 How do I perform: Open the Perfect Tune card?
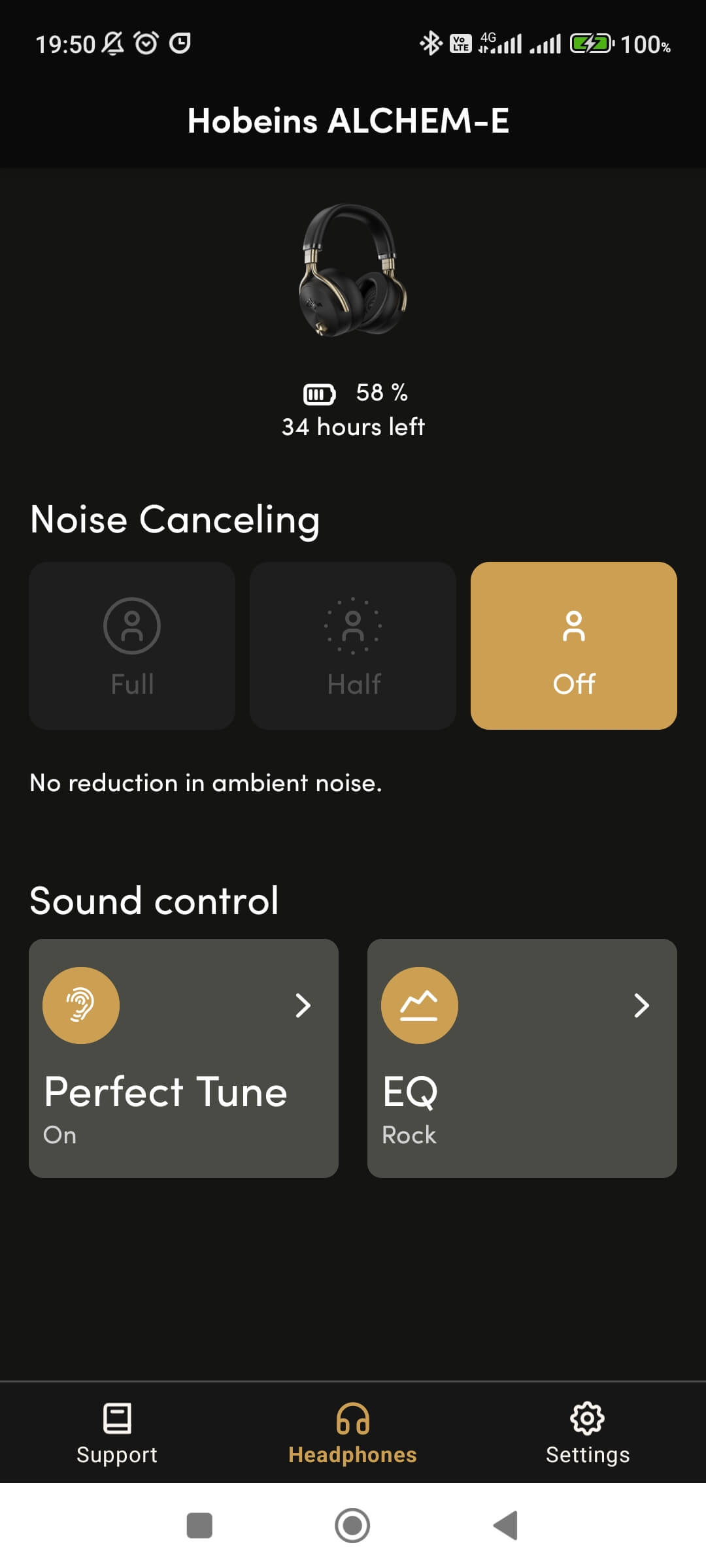[184, 1058]
